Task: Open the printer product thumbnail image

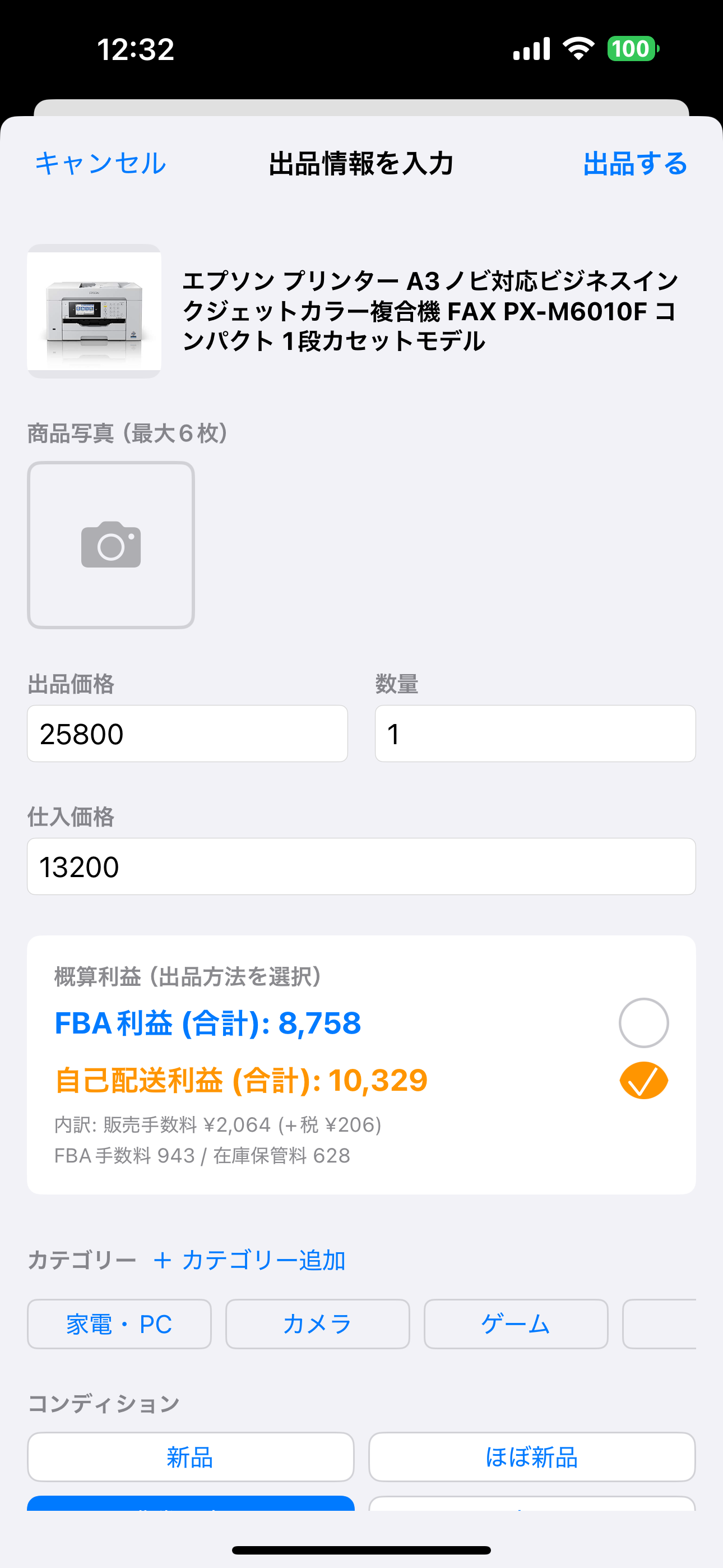Action: click(x=94, y=311)
